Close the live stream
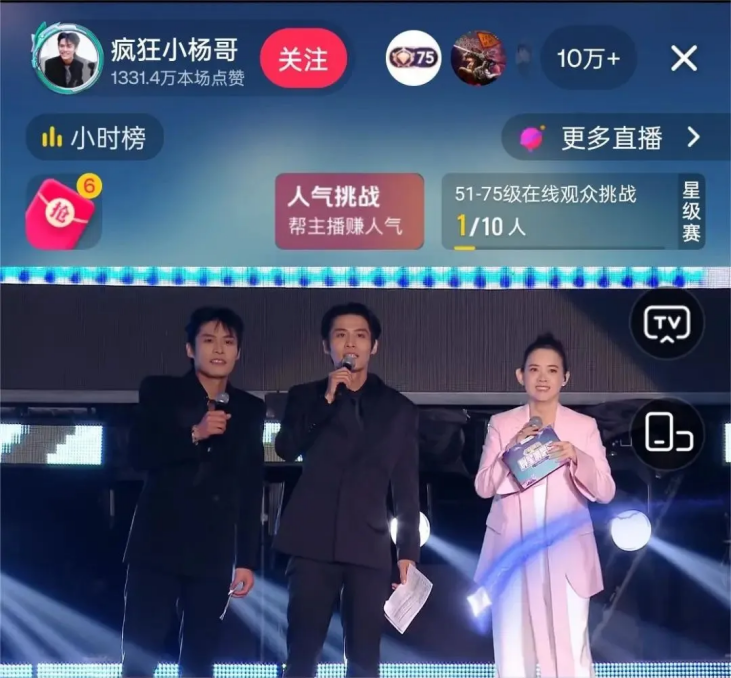 684,59
